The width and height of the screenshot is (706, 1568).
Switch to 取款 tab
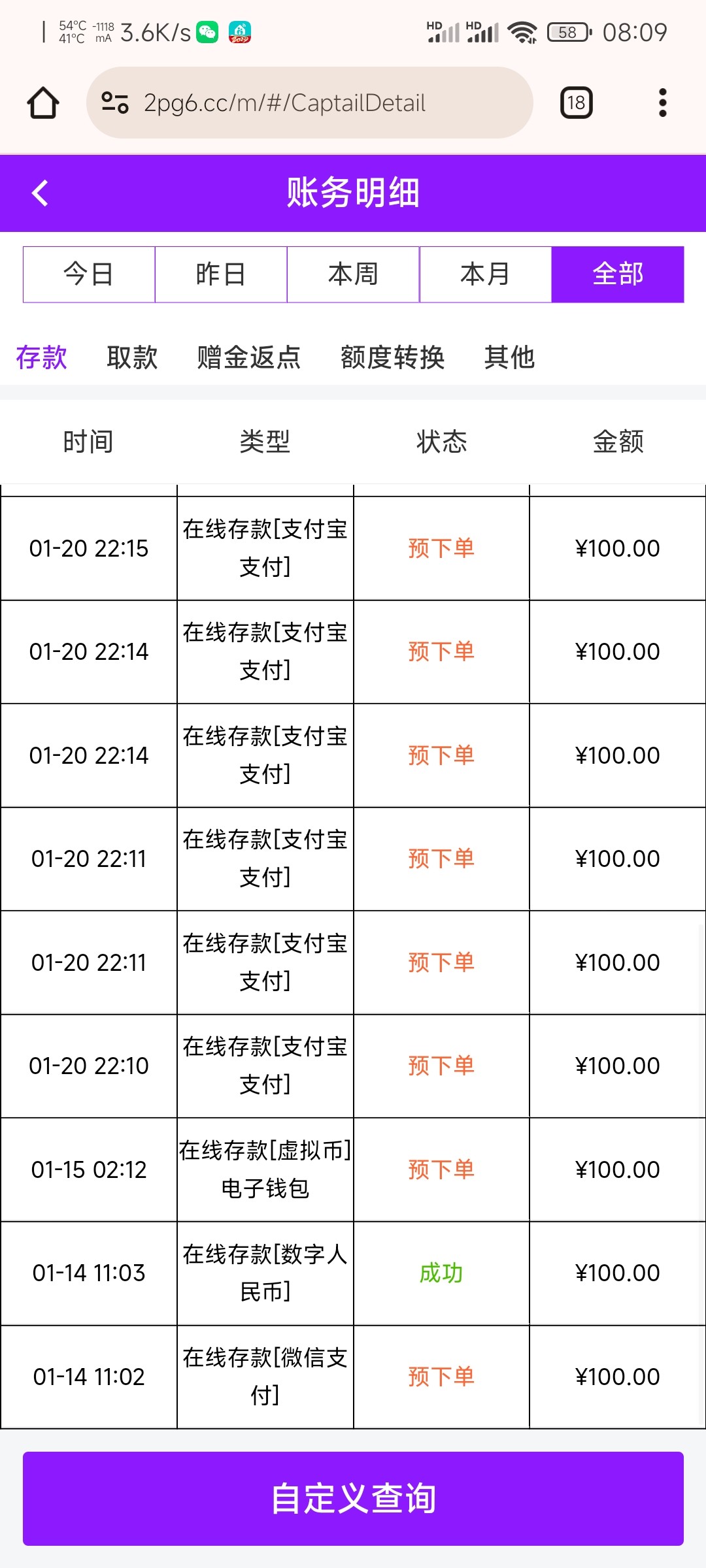coord(132,357)
